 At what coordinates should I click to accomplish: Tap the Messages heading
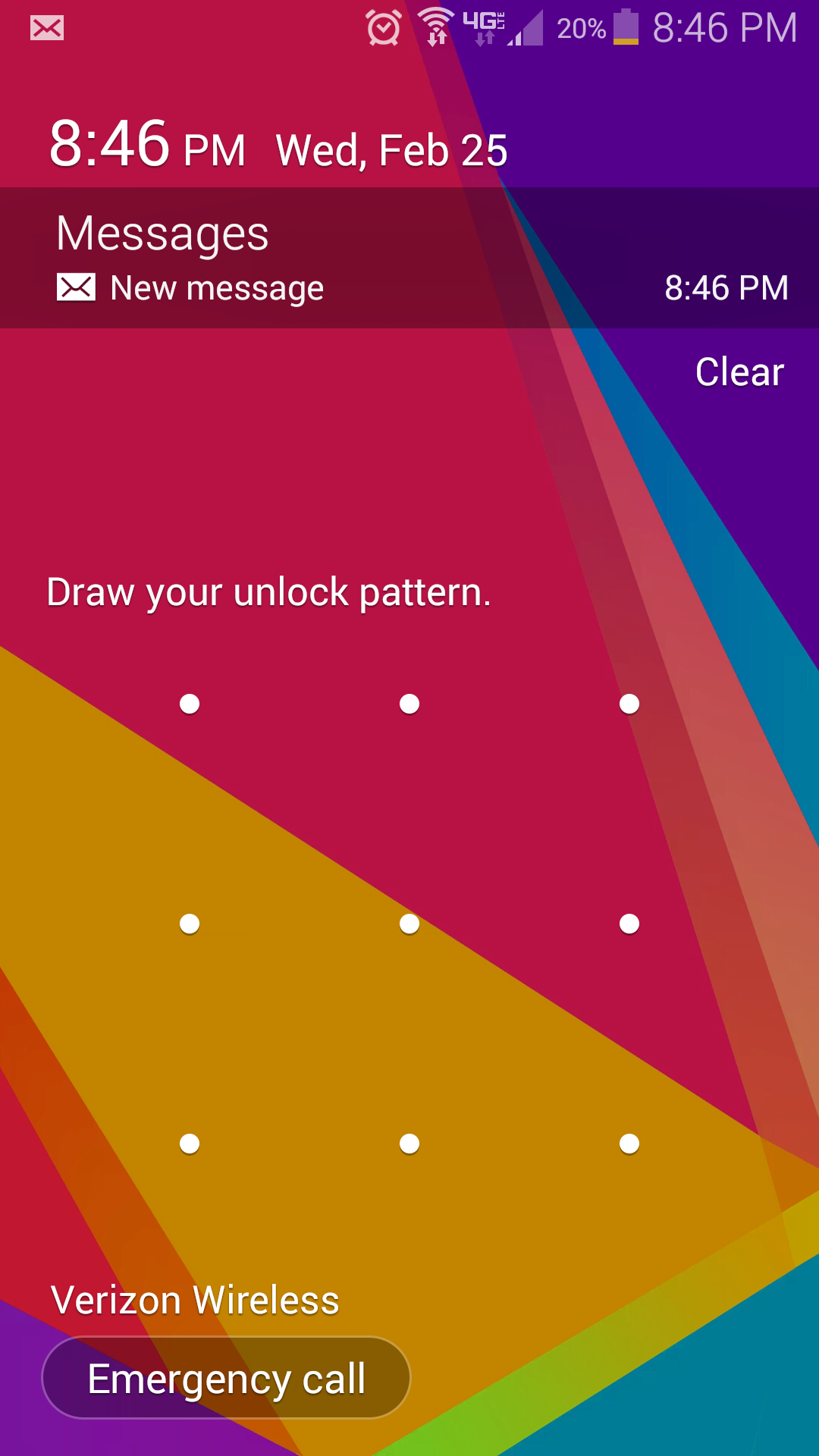click(163, 234)
